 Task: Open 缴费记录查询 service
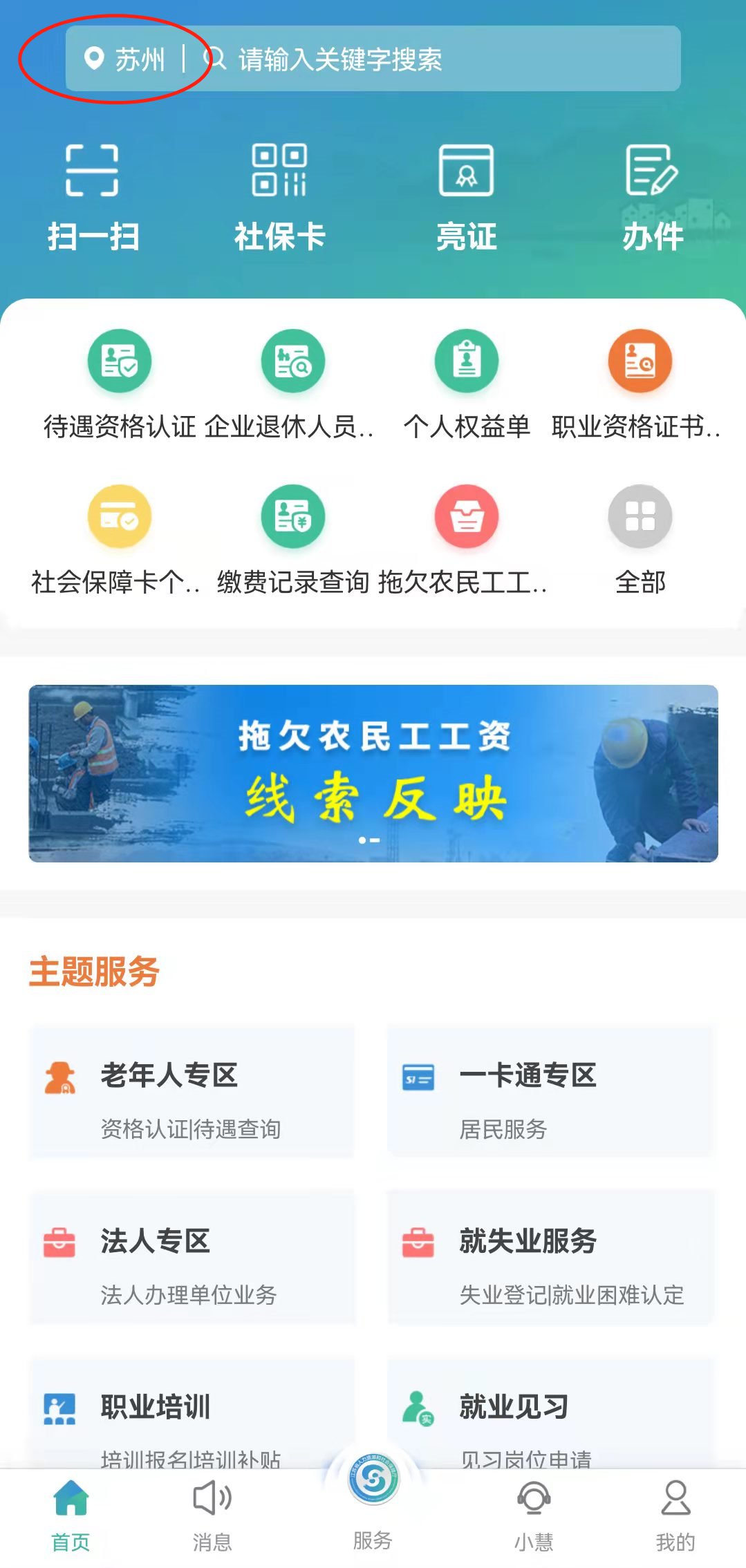(293, 540)
